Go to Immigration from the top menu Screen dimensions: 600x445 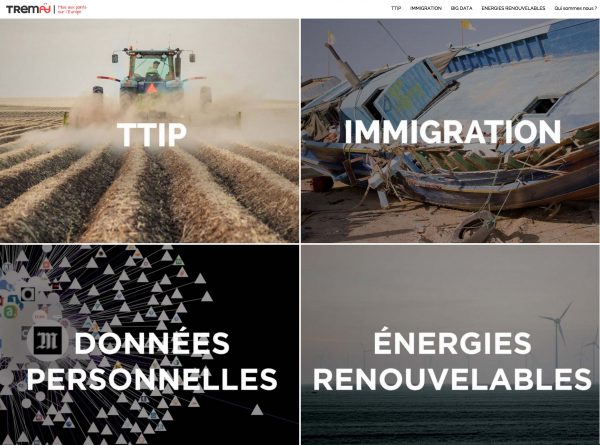tap(425, 8)
